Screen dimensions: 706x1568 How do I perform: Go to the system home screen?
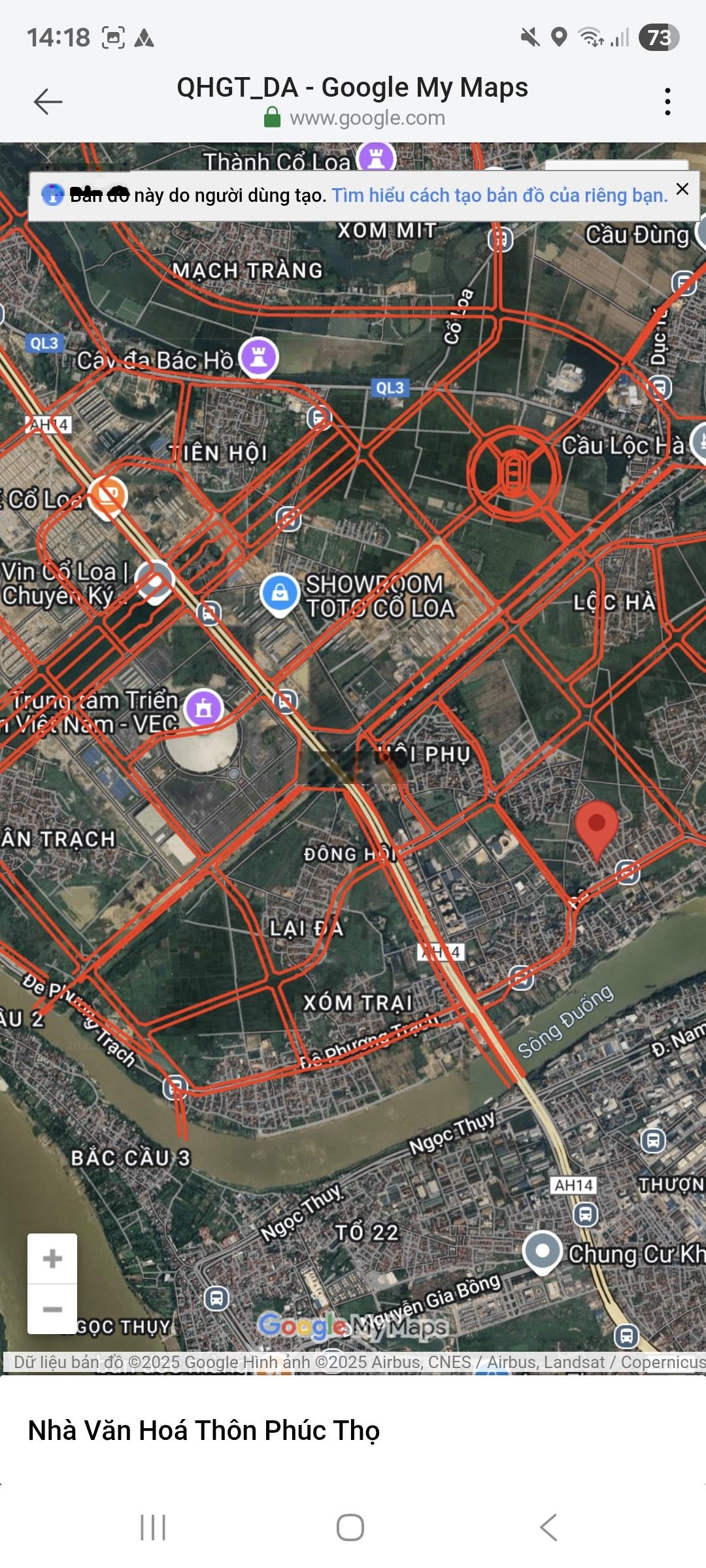click(350, 1527)
